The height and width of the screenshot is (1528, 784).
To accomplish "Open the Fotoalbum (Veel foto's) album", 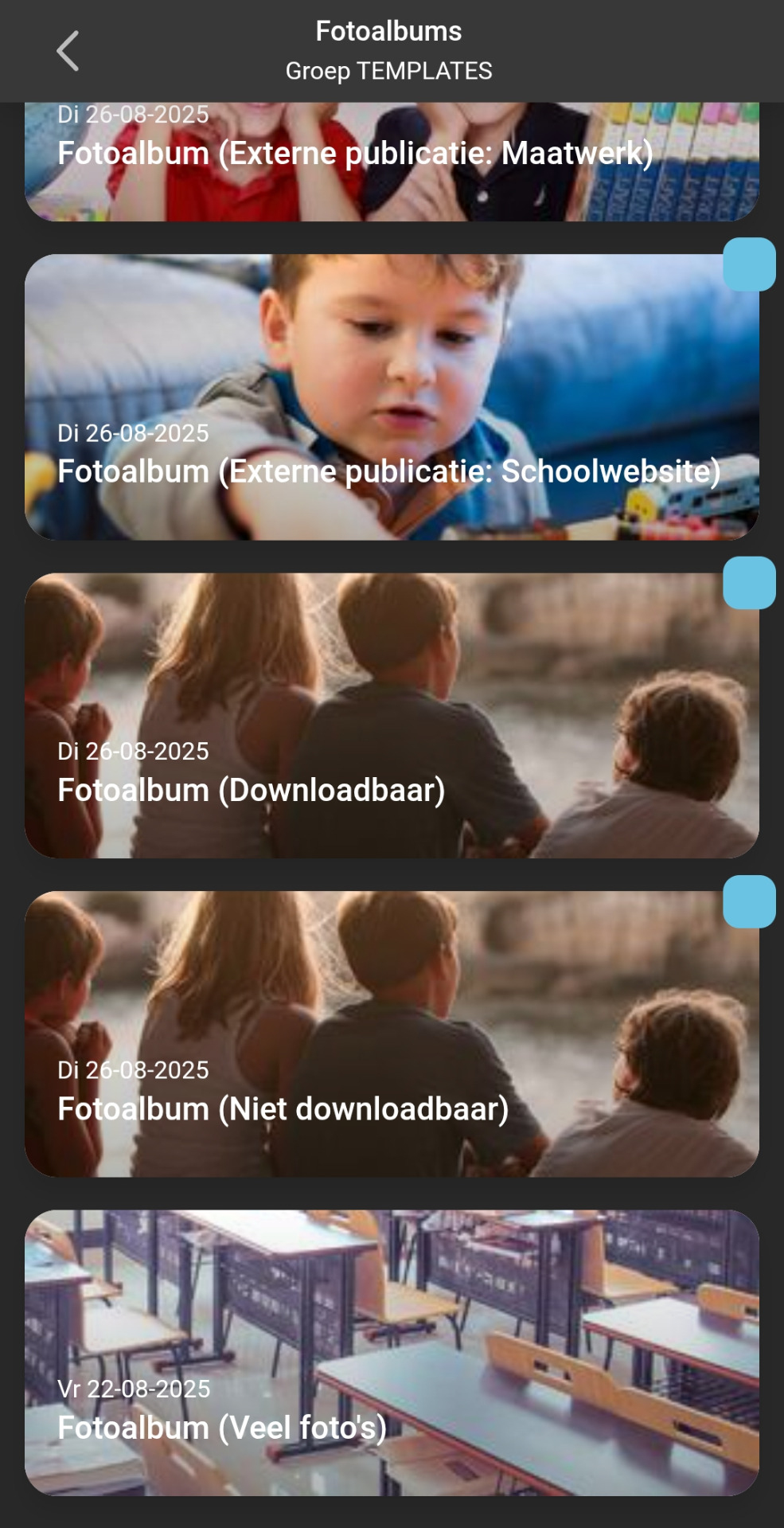I will tap(392, 1352).
